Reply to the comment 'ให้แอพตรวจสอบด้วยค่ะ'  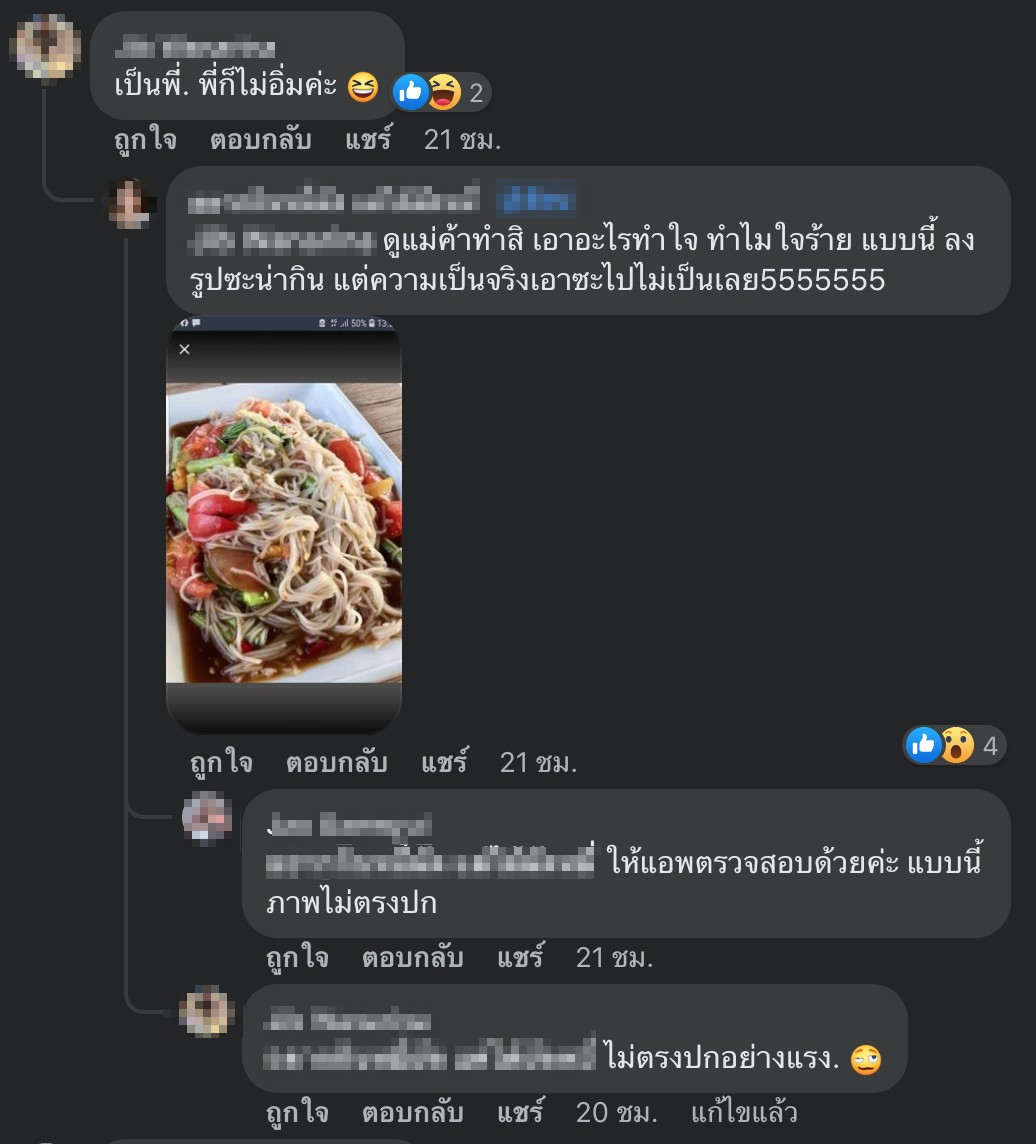[x=412, y=958]
